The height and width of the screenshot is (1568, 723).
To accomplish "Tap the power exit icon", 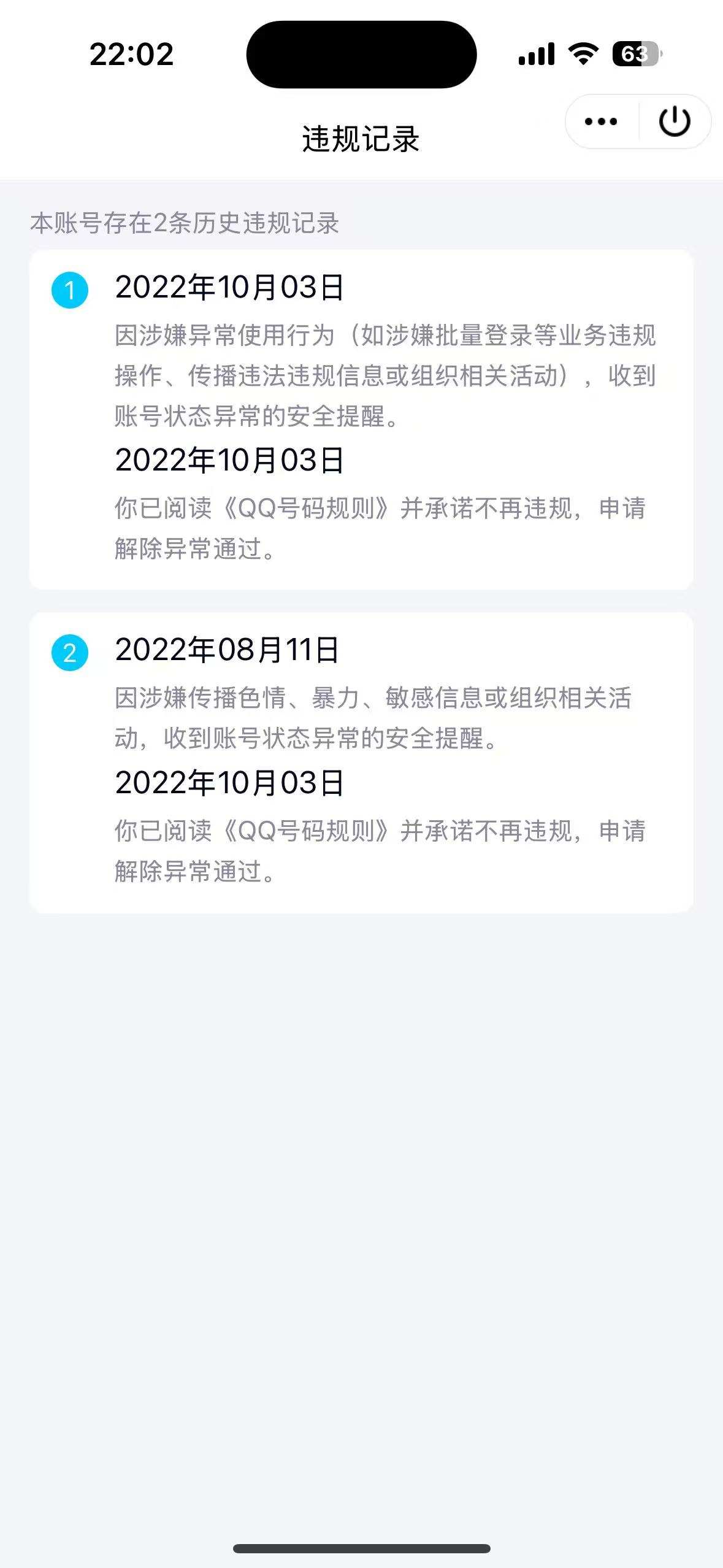I will [x=673, y=121].
